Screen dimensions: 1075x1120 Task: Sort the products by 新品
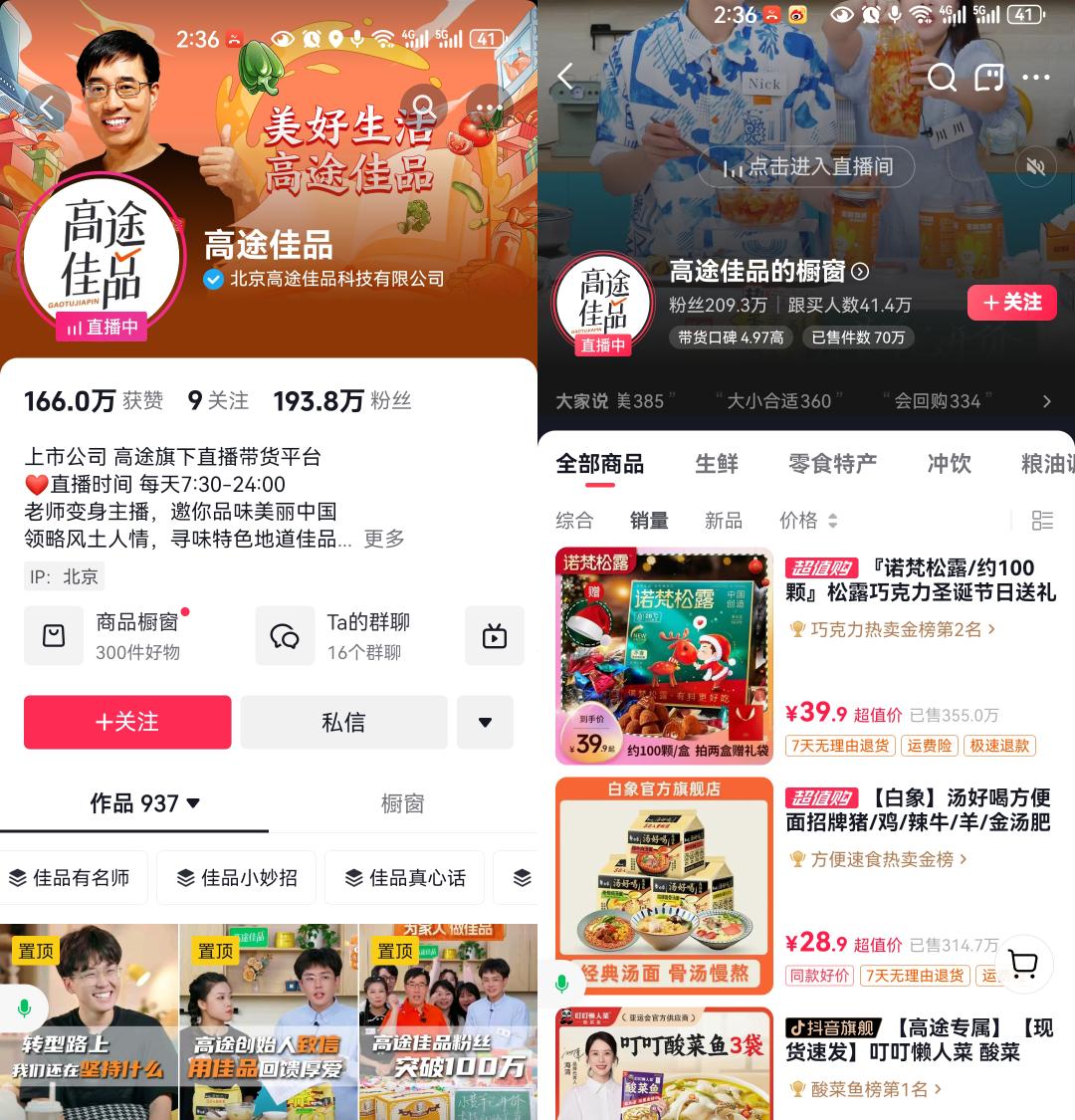coord(723,520)
